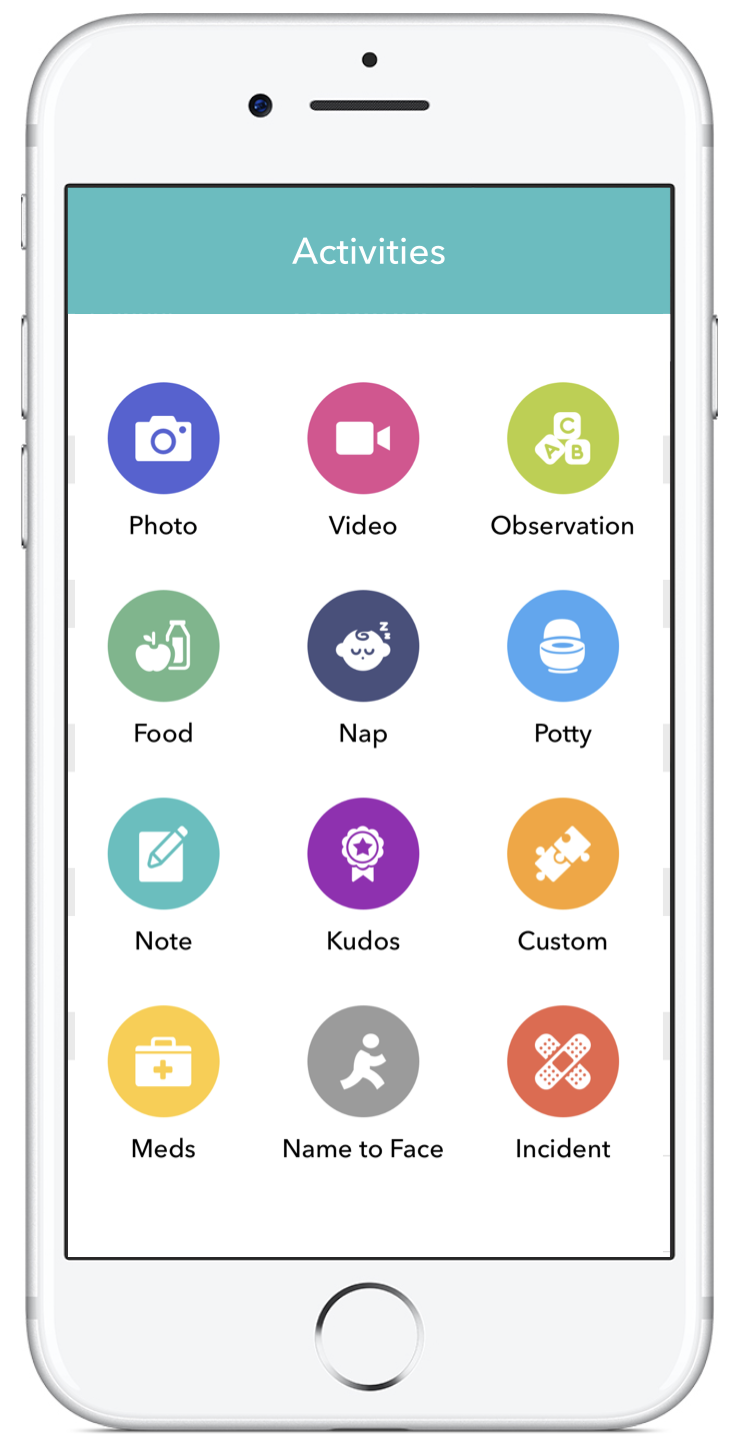The height and width of the screenshot is (1455, 753).
Task: Tap the Potty activity
Action: [x=563, y=646]
